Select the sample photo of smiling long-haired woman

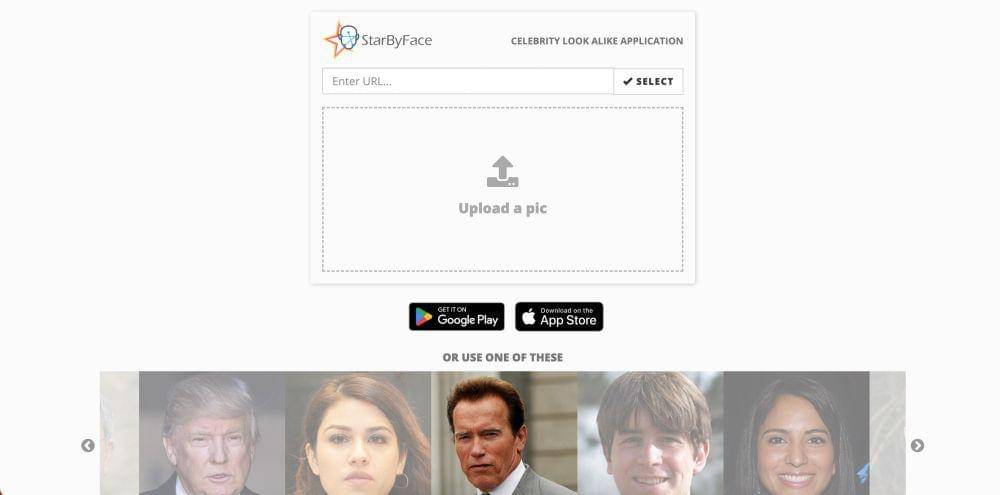click(x=796, y=435)
